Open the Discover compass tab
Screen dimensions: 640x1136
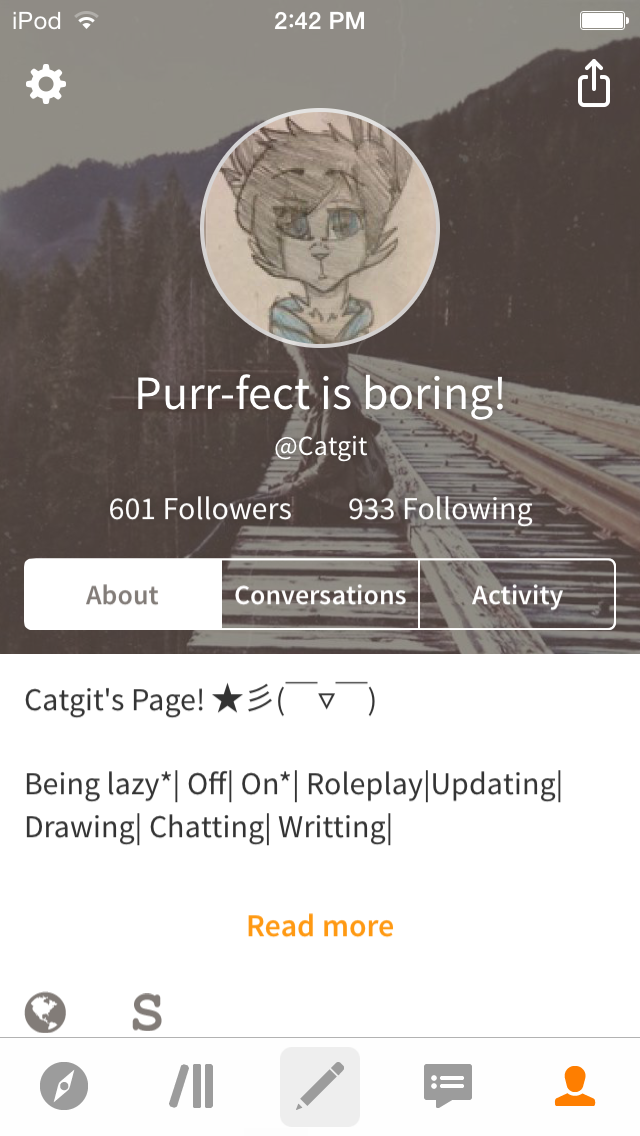64,1086
